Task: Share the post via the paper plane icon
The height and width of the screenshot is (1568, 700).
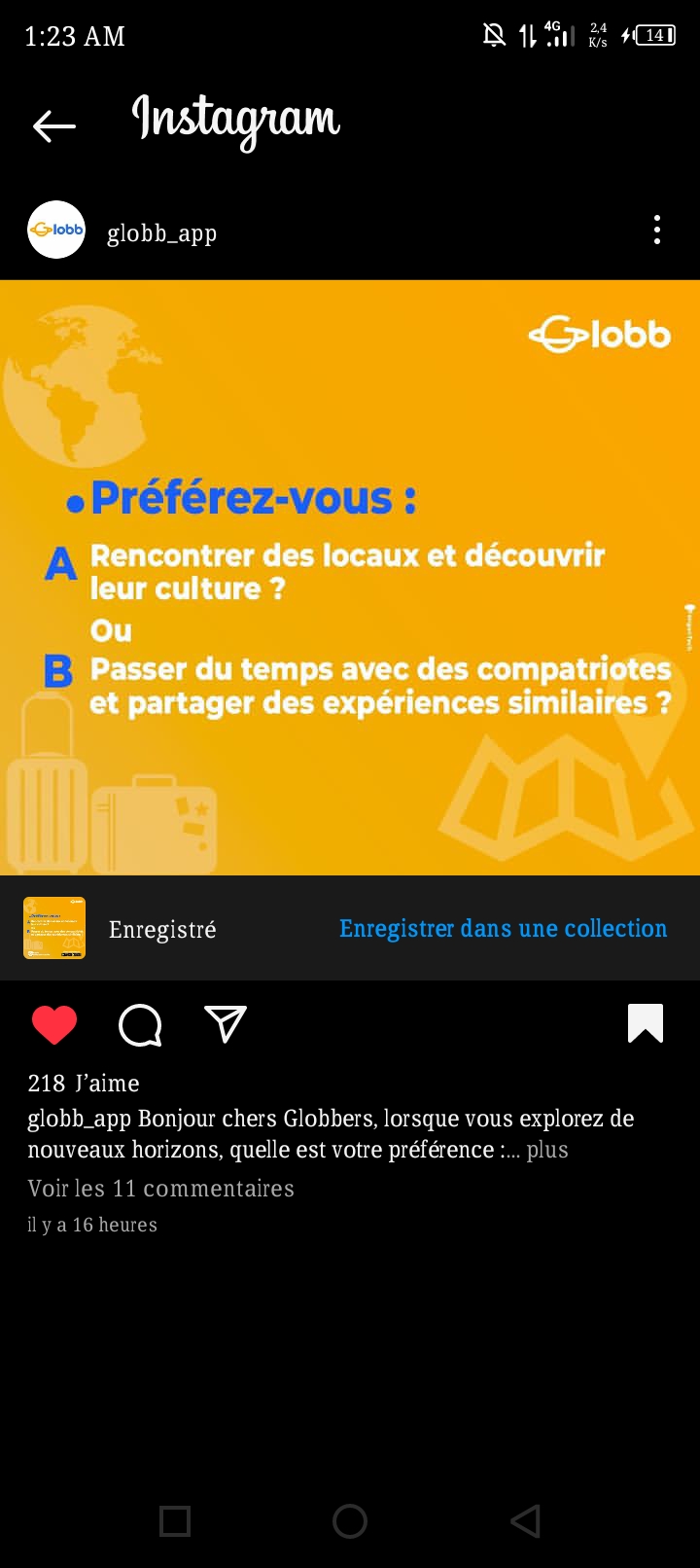Action: (226, 1024)
